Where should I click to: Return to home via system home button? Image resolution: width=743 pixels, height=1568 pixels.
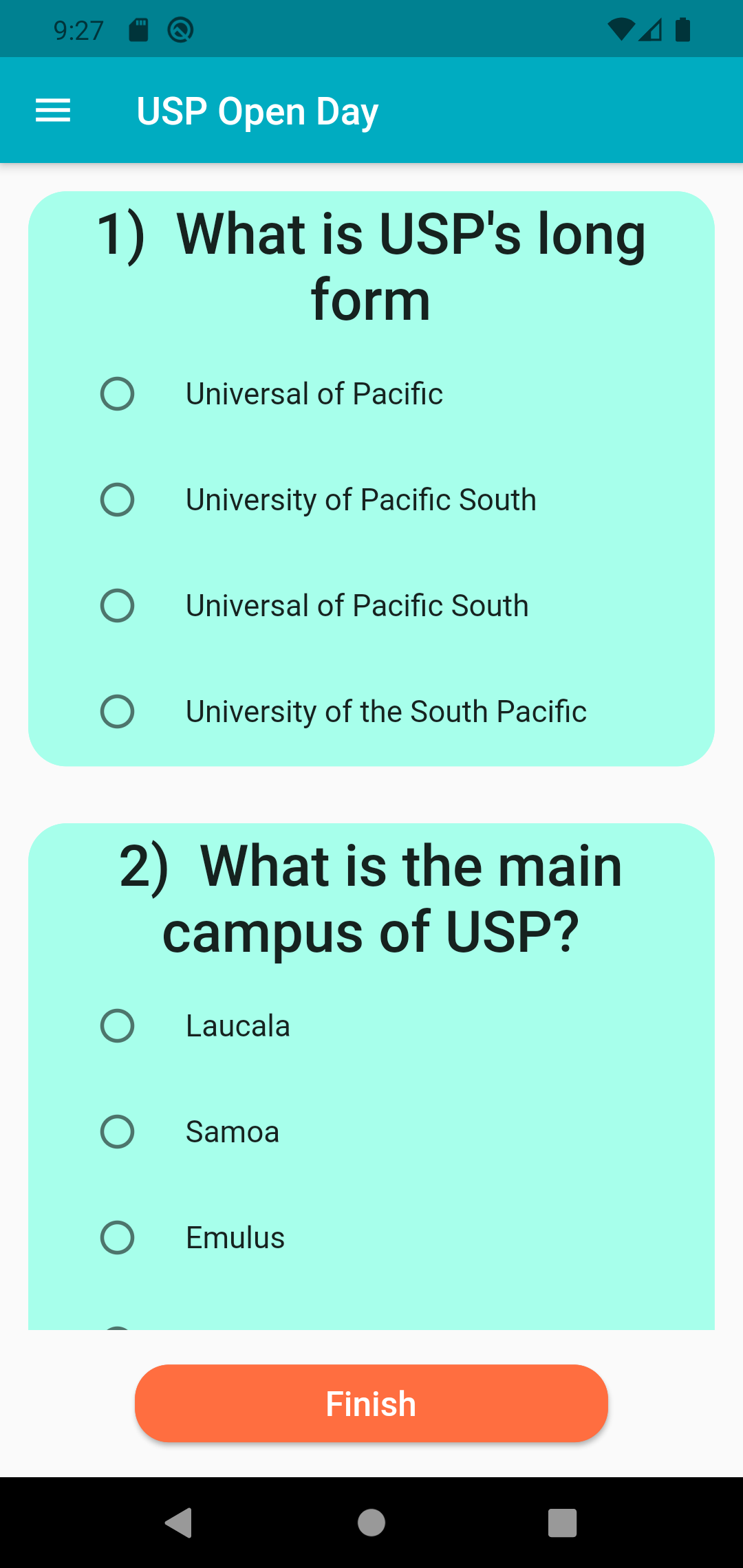point(371,1523)
